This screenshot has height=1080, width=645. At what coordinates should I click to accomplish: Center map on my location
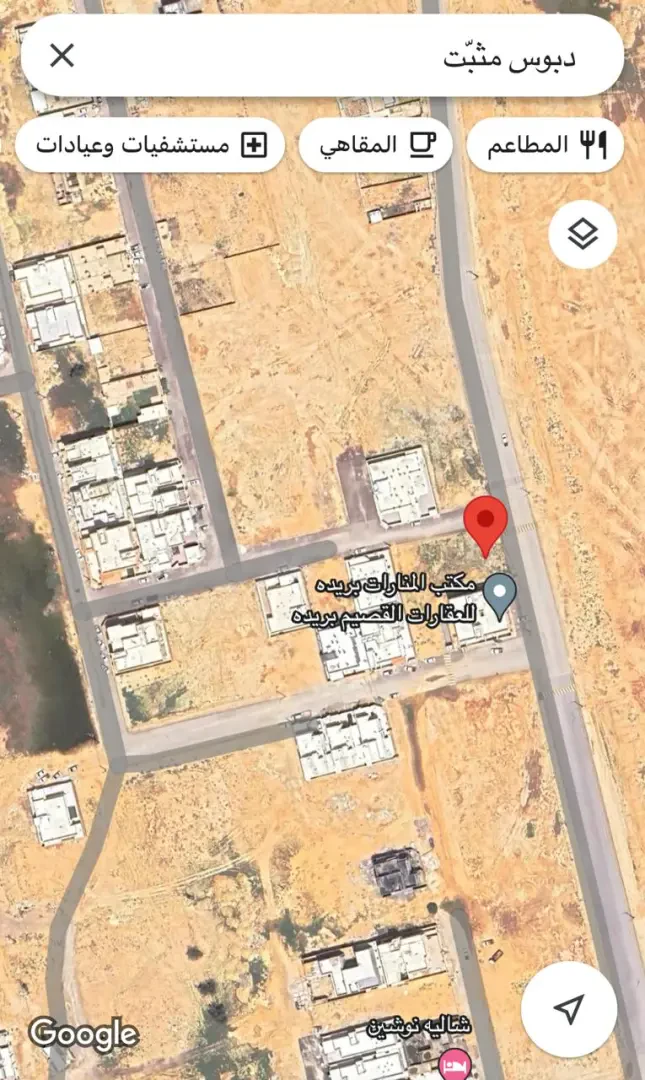(x=569, y=1008)
